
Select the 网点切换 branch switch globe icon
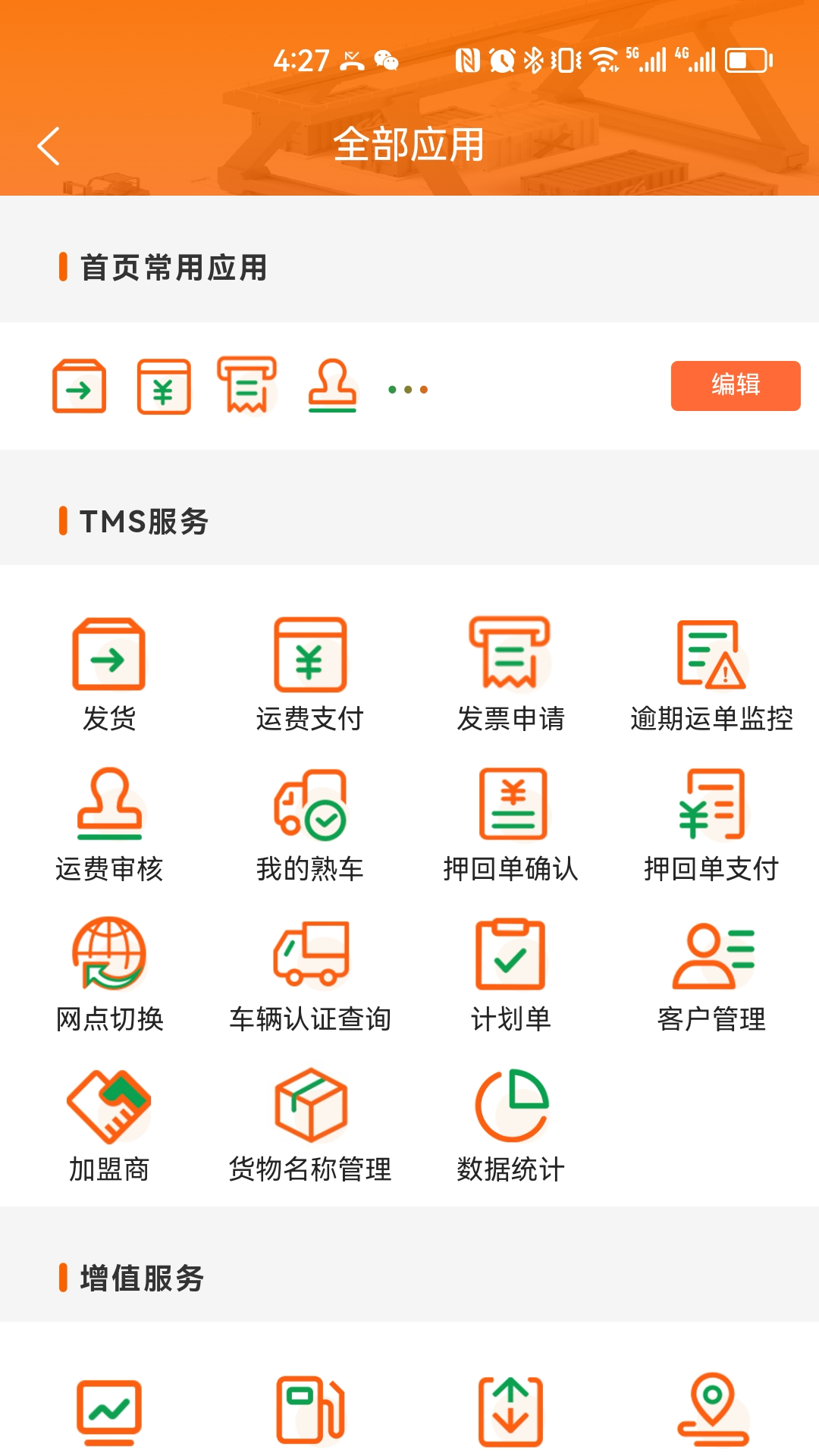pos(109,958)
